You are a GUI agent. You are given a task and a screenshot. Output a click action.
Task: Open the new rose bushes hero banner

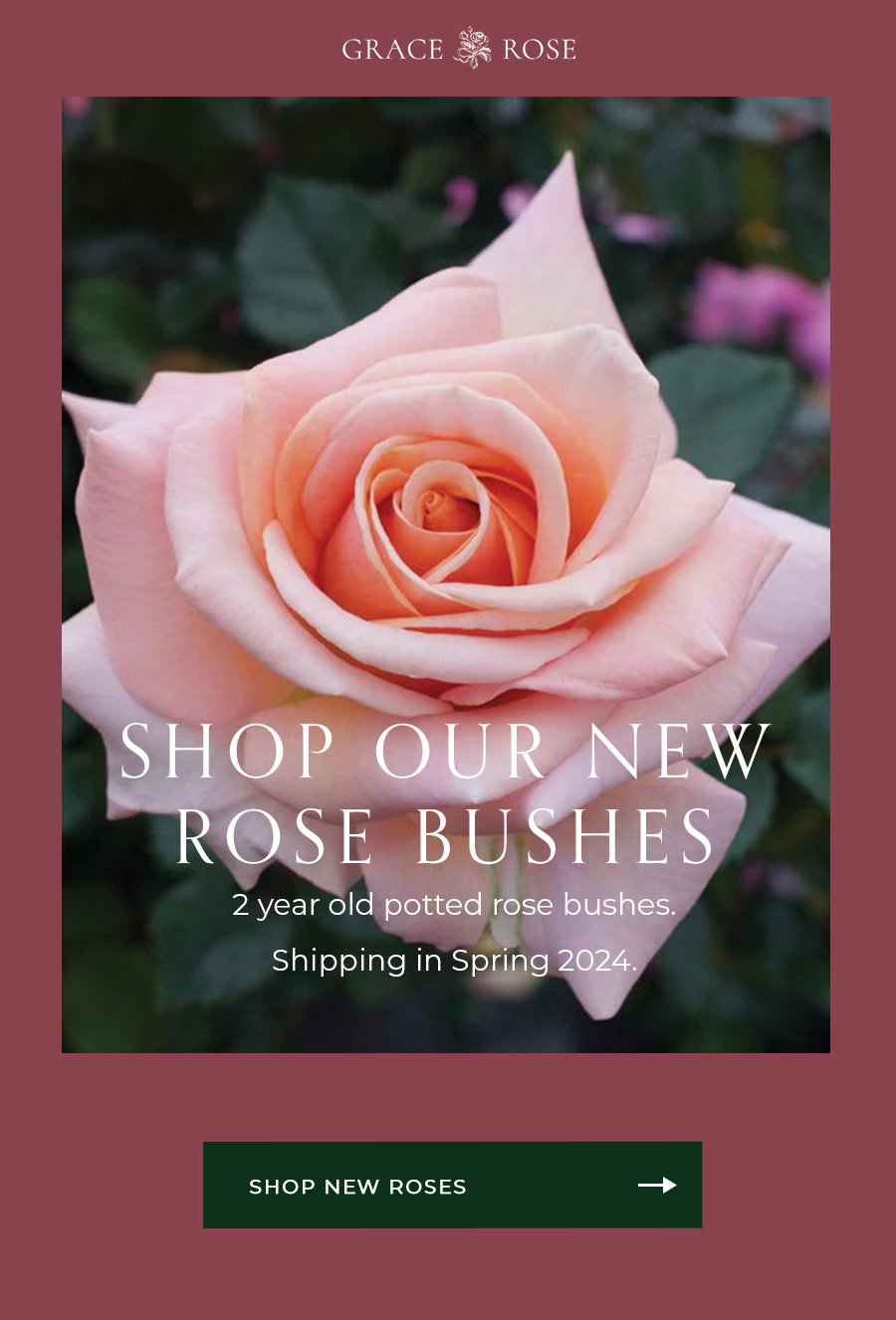[446, 574]
